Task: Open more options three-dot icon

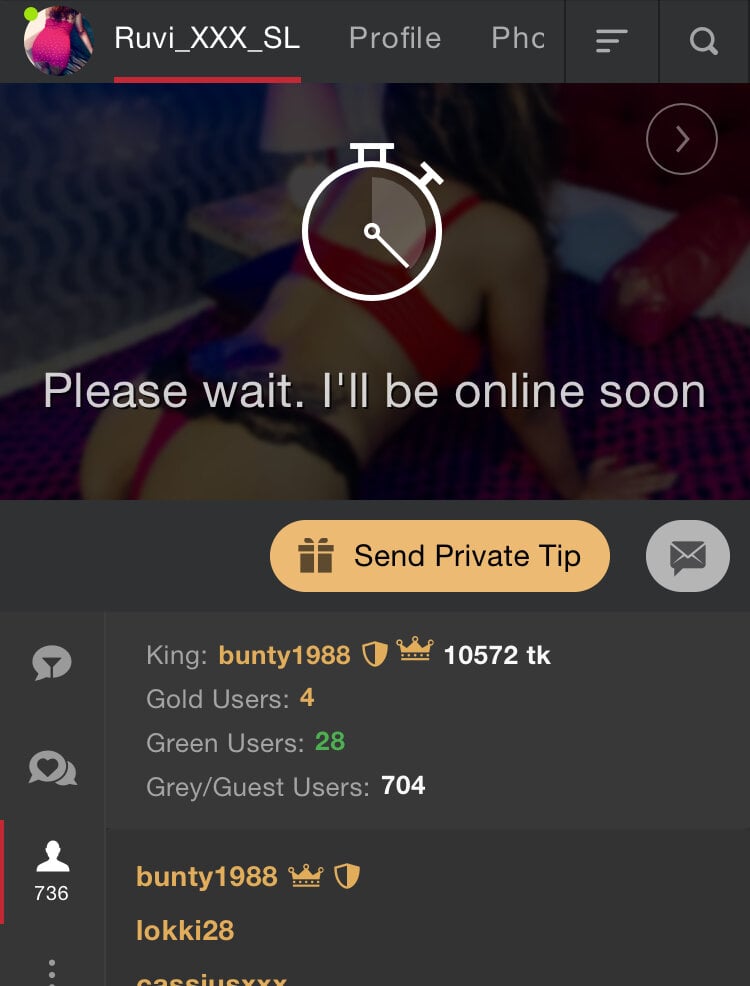Action: click(x=52, y=970)
